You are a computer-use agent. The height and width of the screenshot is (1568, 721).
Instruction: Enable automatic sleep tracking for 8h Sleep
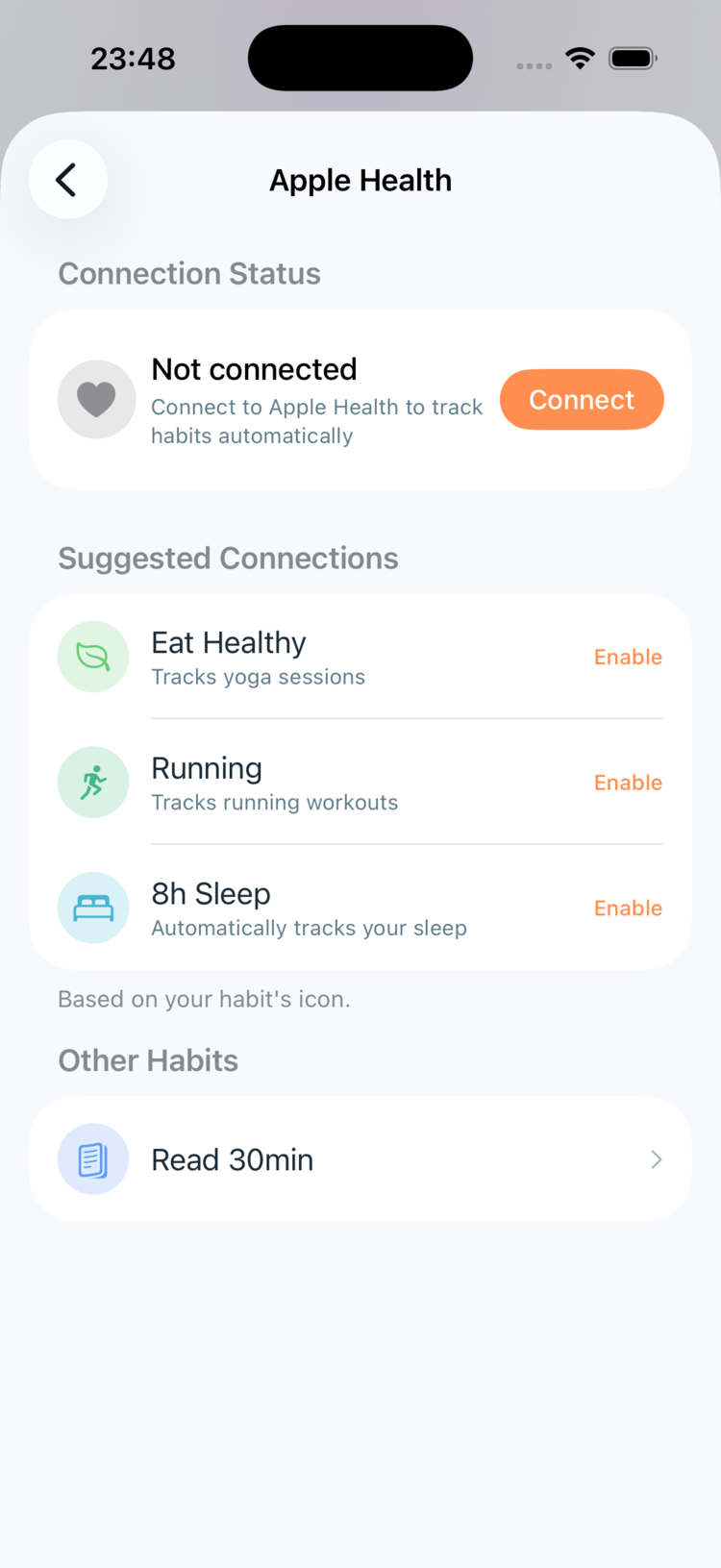click(x=628, y=908)
